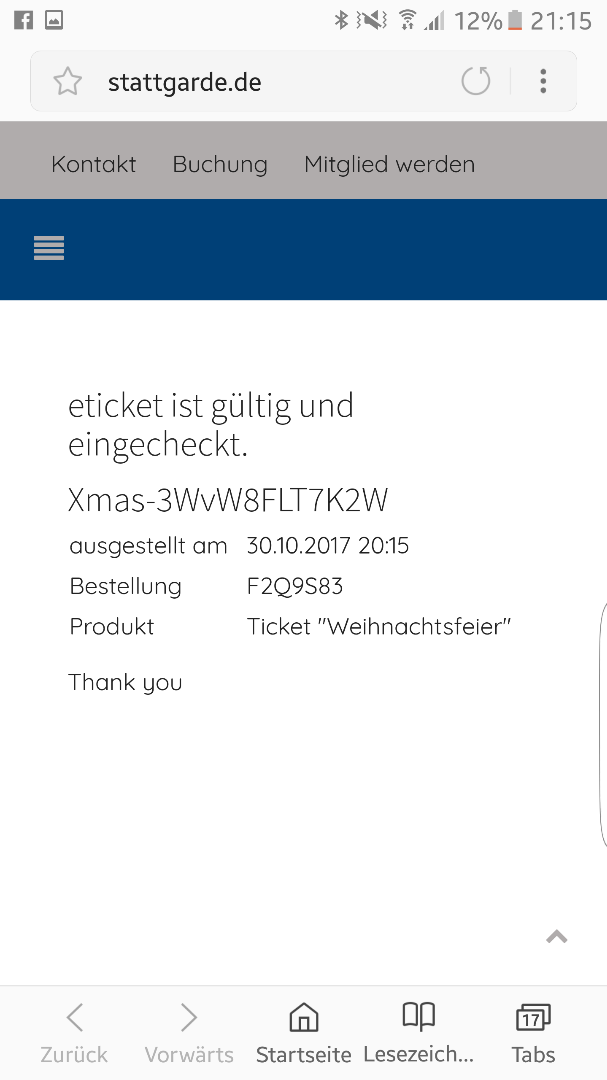Open the Kontakt link
Viewport: 607px width, 1080px height.
[94, 164]
